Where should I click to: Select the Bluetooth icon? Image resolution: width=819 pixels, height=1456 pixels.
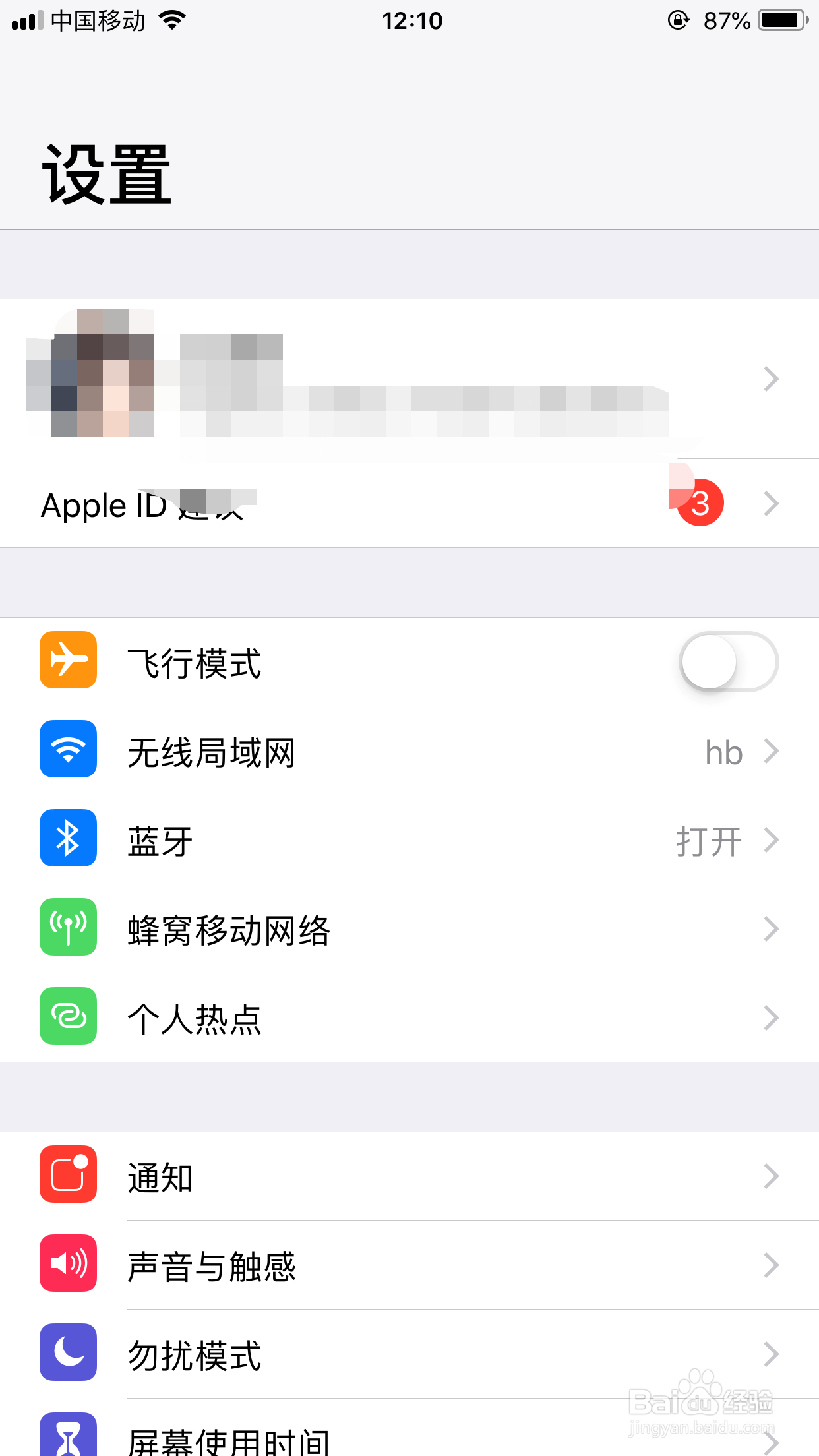[x=68, y=838]
